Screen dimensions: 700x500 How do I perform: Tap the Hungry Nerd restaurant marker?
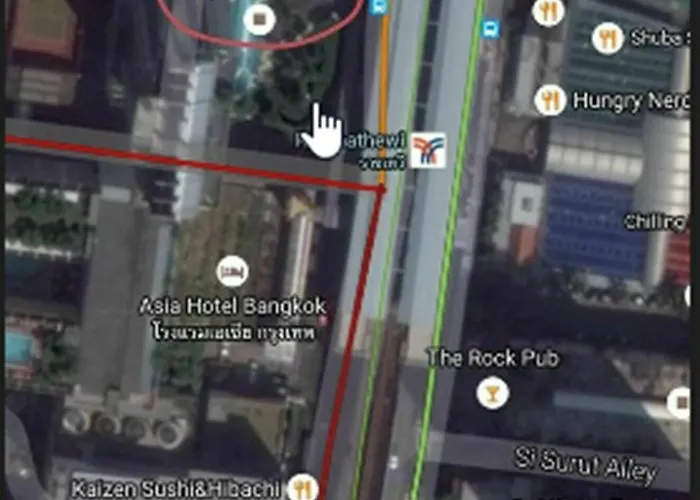tap(550, 100)
